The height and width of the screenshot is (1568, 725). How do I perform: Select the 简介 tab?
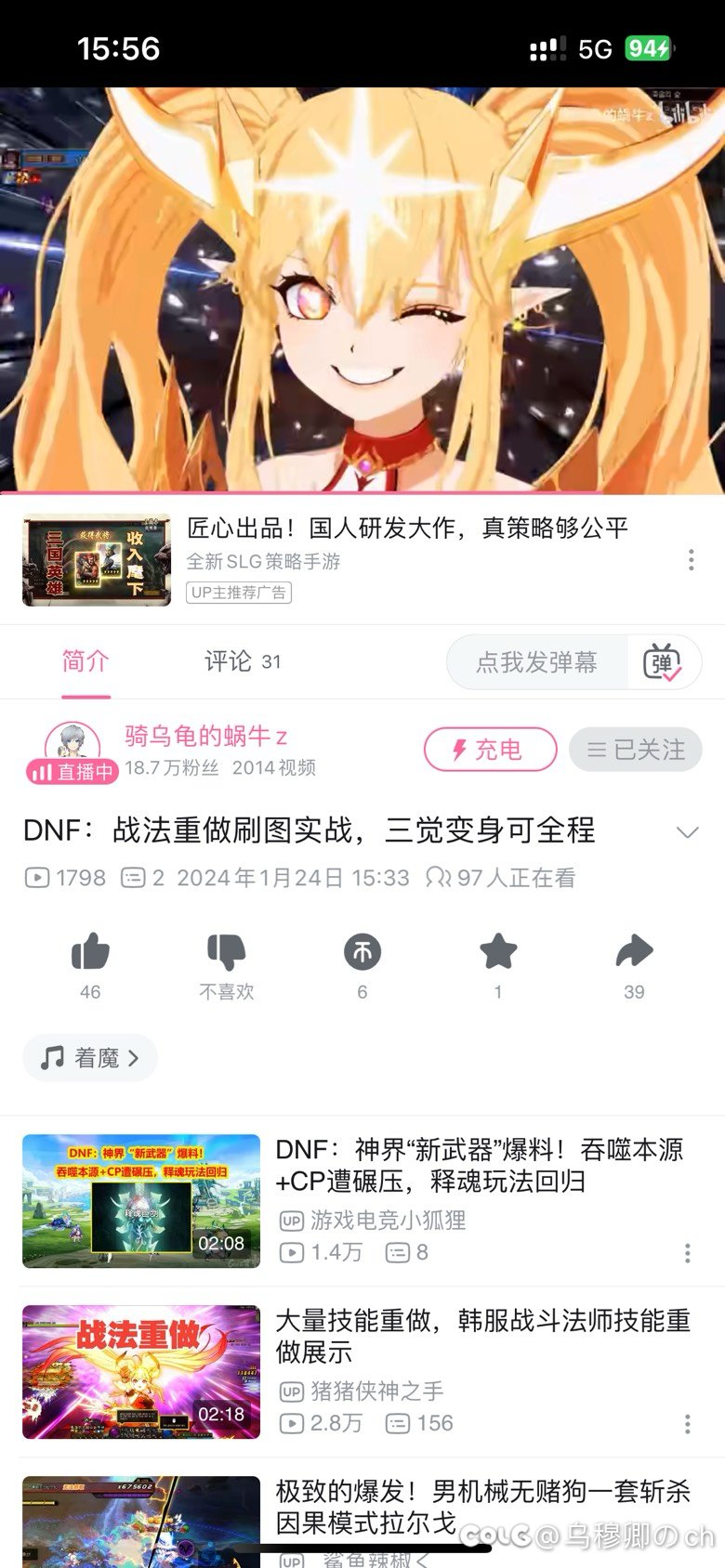click(86, 661)
